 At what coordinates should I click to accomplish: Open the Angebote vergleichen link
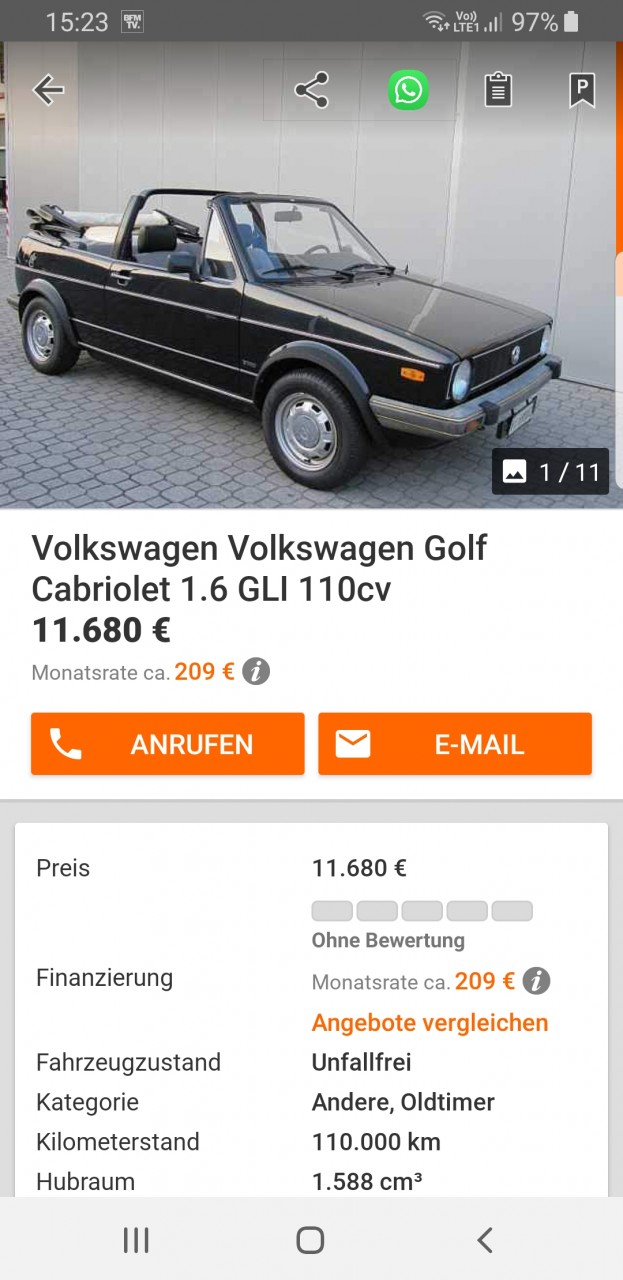430,1023
